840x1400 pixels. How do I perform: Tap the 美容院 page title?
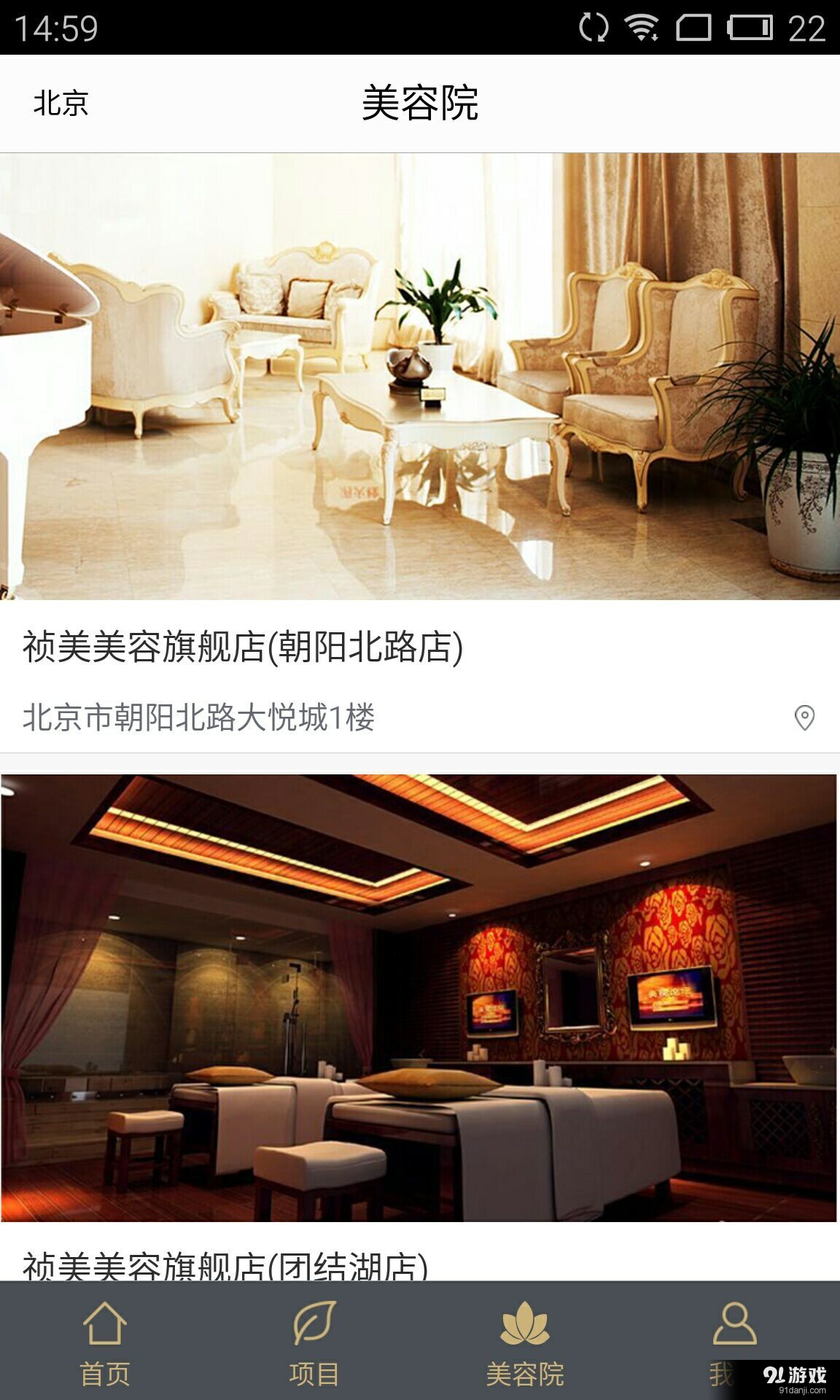point(420,102)
